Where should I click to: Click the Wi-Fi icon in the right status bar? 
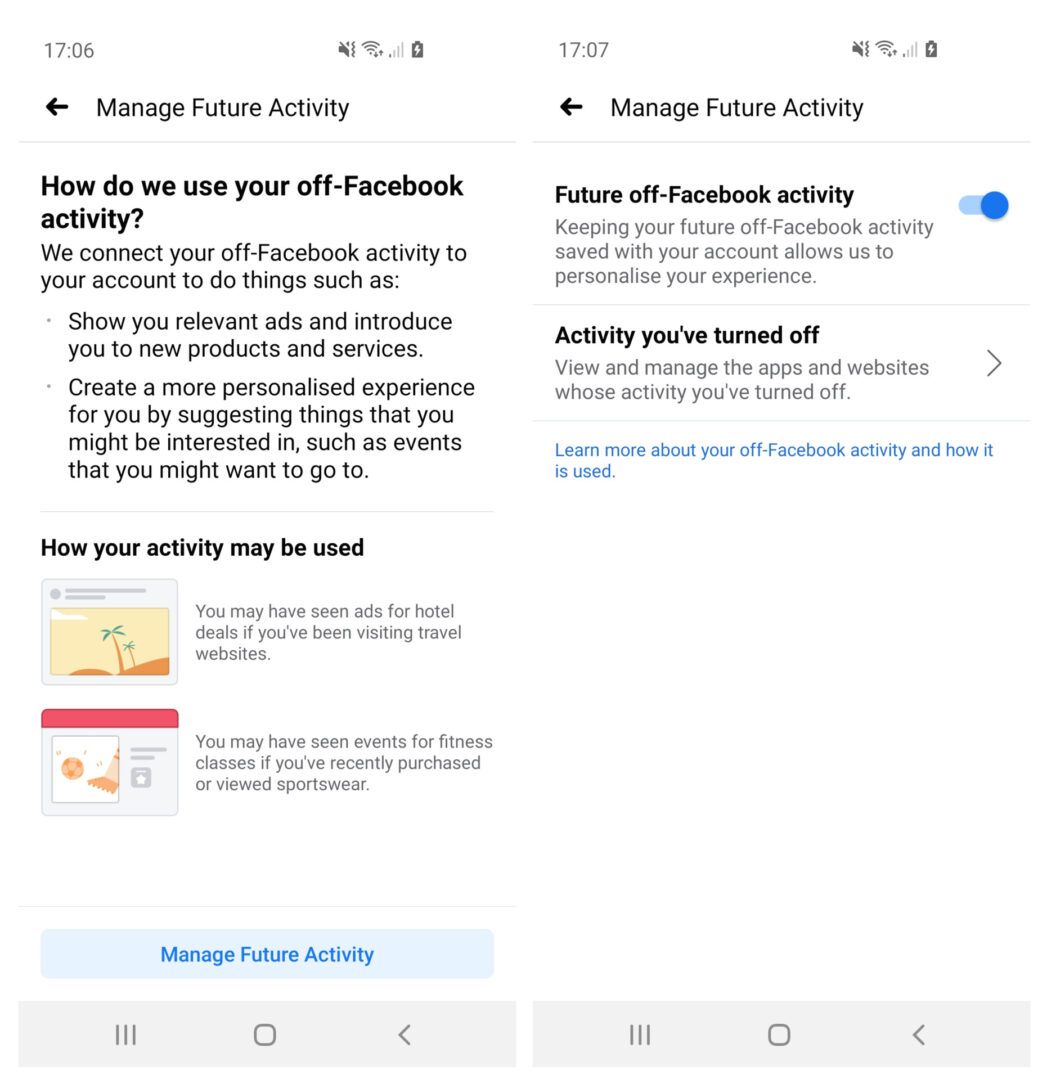(884, 49)
